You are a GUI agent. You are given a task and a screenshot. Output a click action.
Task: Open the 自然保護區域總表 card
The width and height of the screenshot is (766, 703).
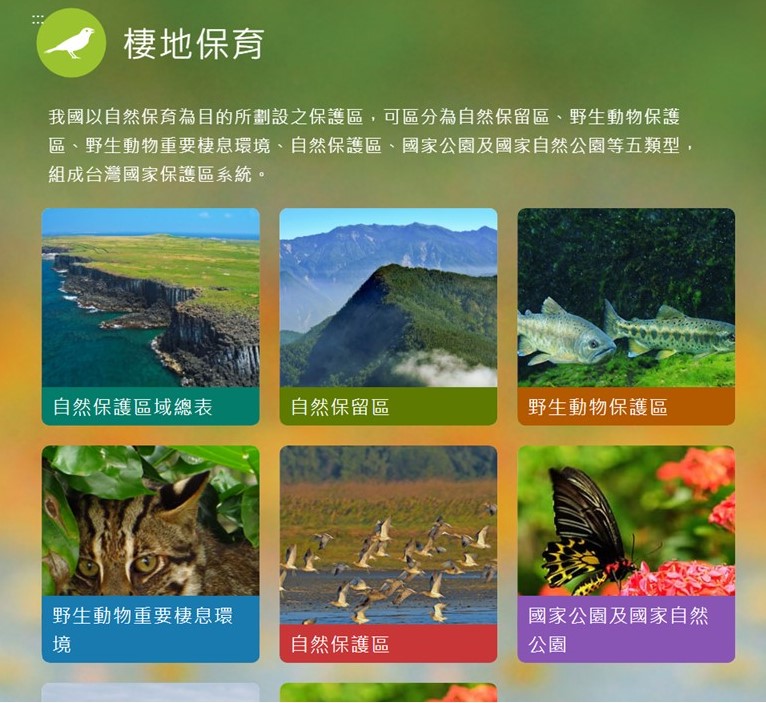[x=150, y=316]
